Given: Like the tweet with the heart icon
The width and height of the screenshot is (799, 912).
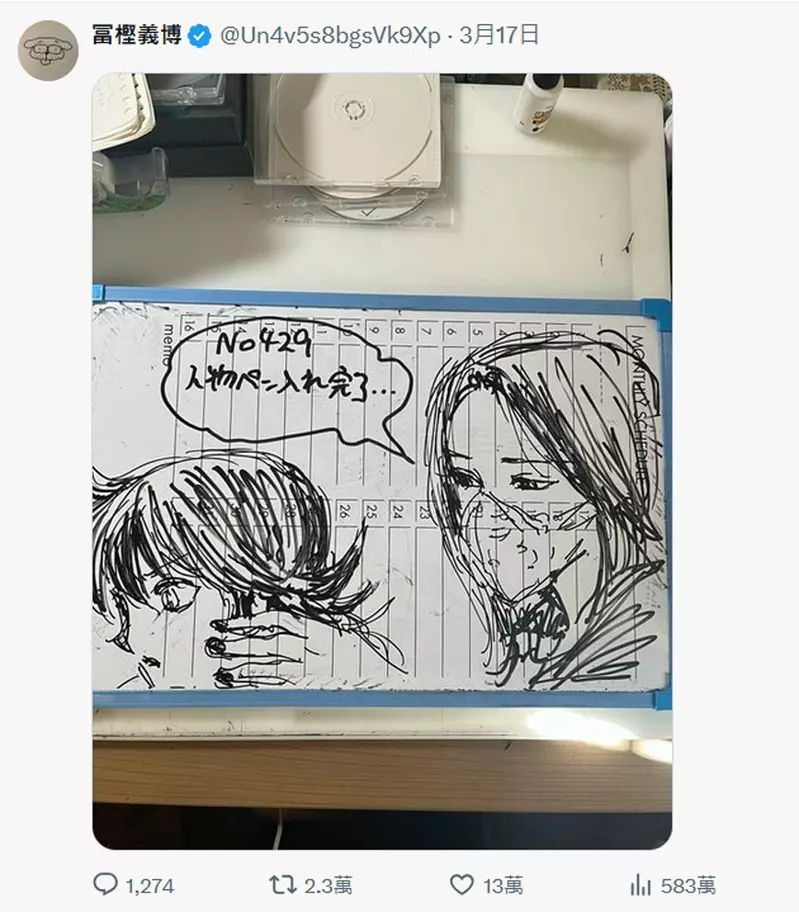Looking at the screenshot, I should tap(461, 885).
